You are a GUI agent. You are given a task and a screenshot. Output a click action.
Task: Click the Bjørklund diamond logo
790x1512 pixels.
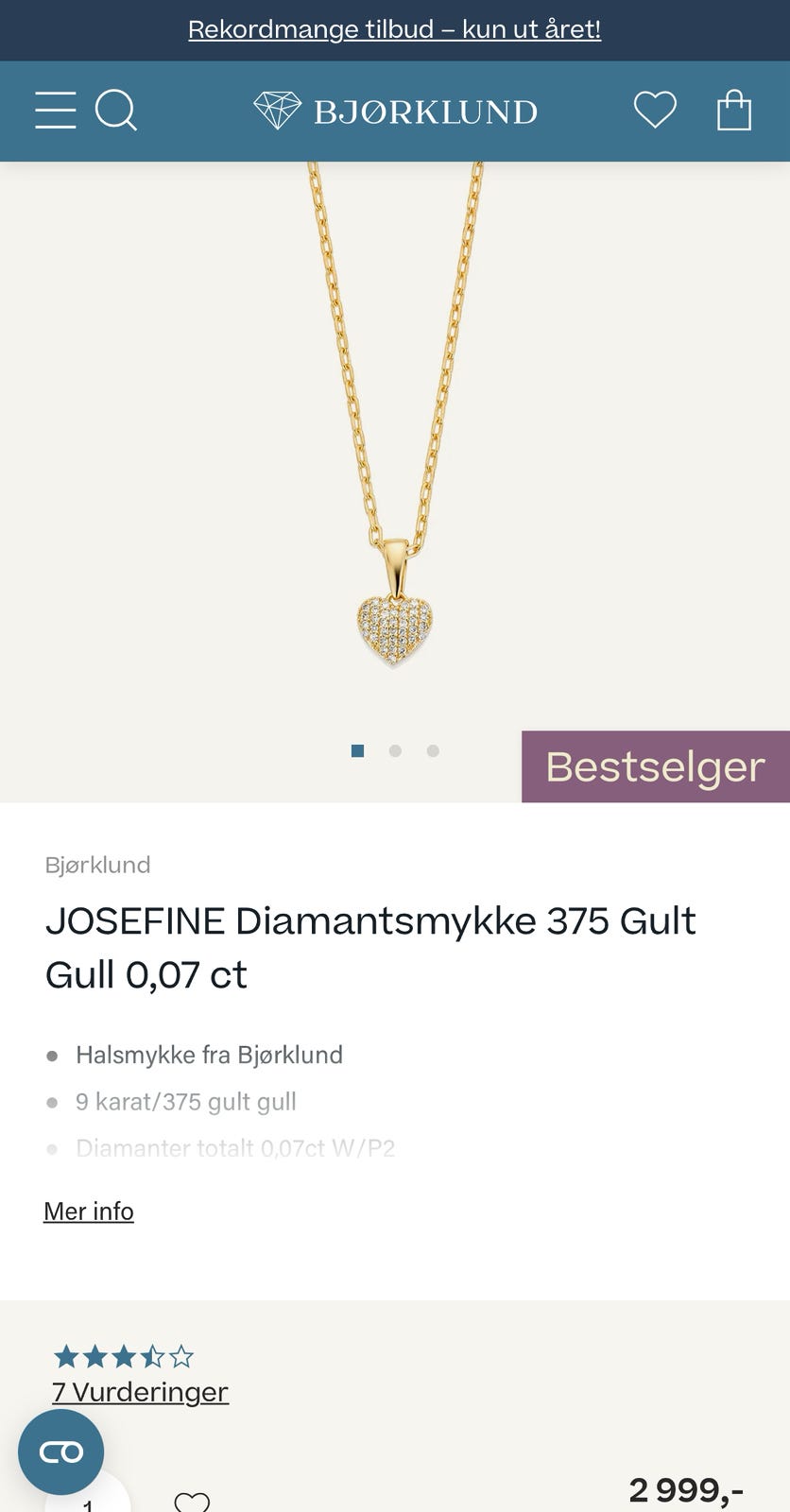pyautogui.click(x=395, y=111)
